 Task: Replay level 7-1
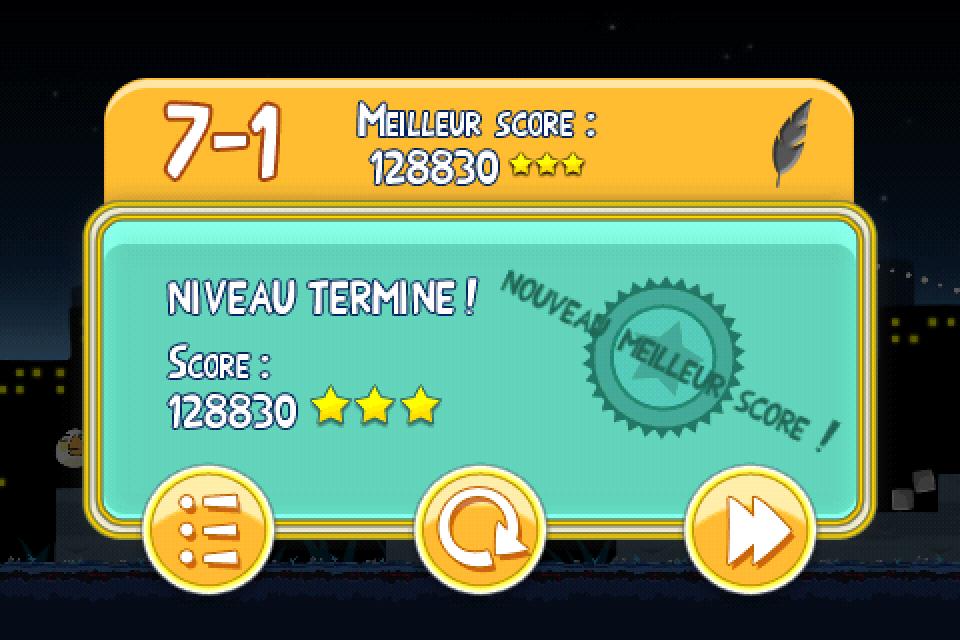(x=480, y=530)
